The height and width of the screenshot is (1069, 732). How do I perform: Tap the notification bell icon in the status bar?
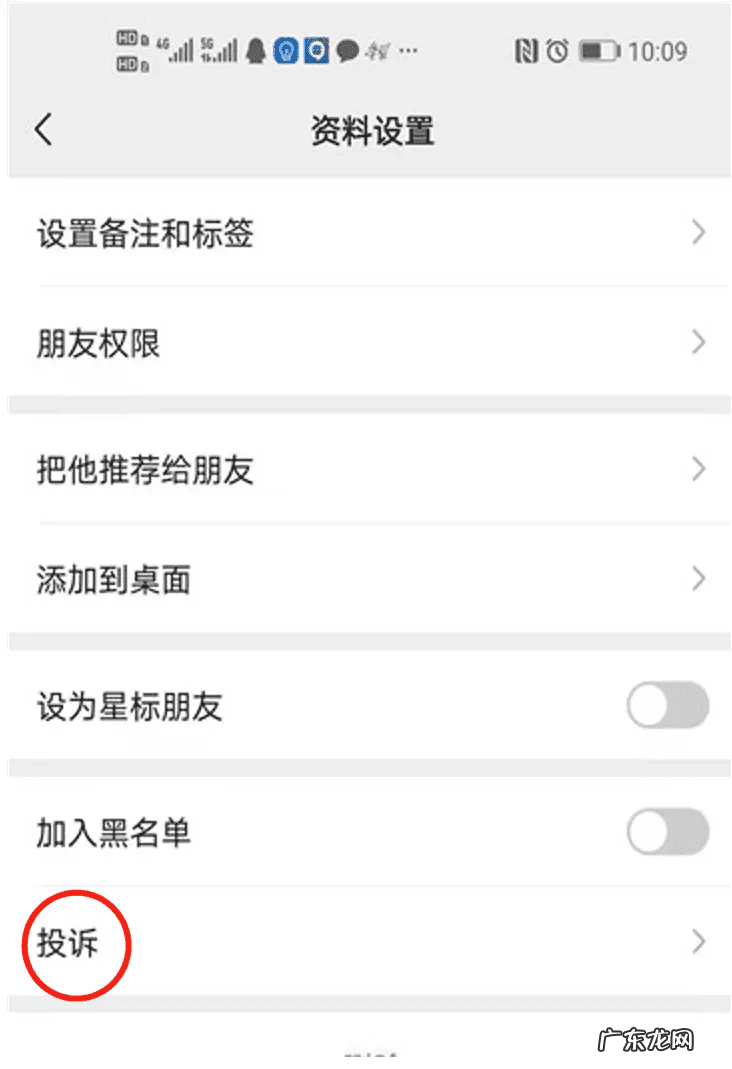[x=254, y=50]
